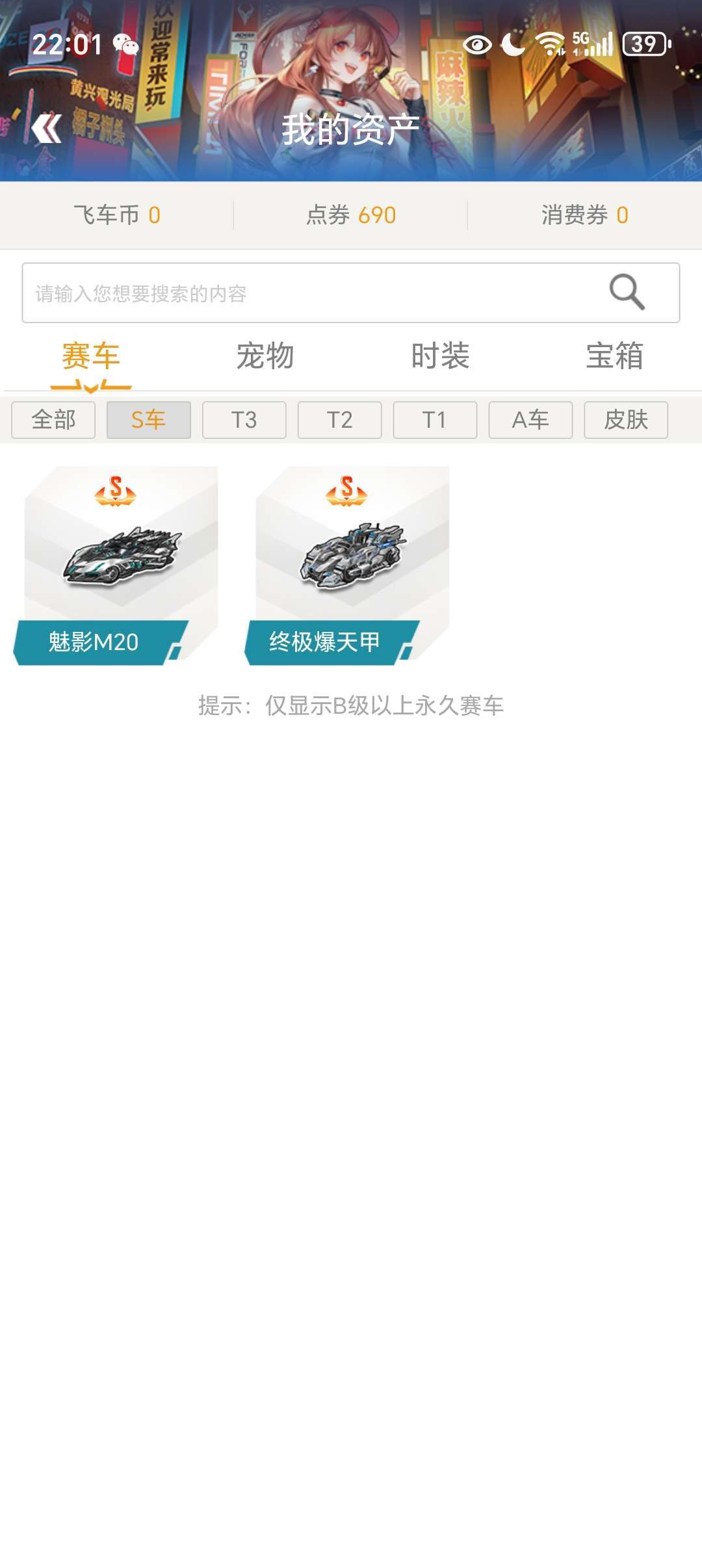
Task: Open the 宝箱 tab
Action: click(x=614, y=356)
